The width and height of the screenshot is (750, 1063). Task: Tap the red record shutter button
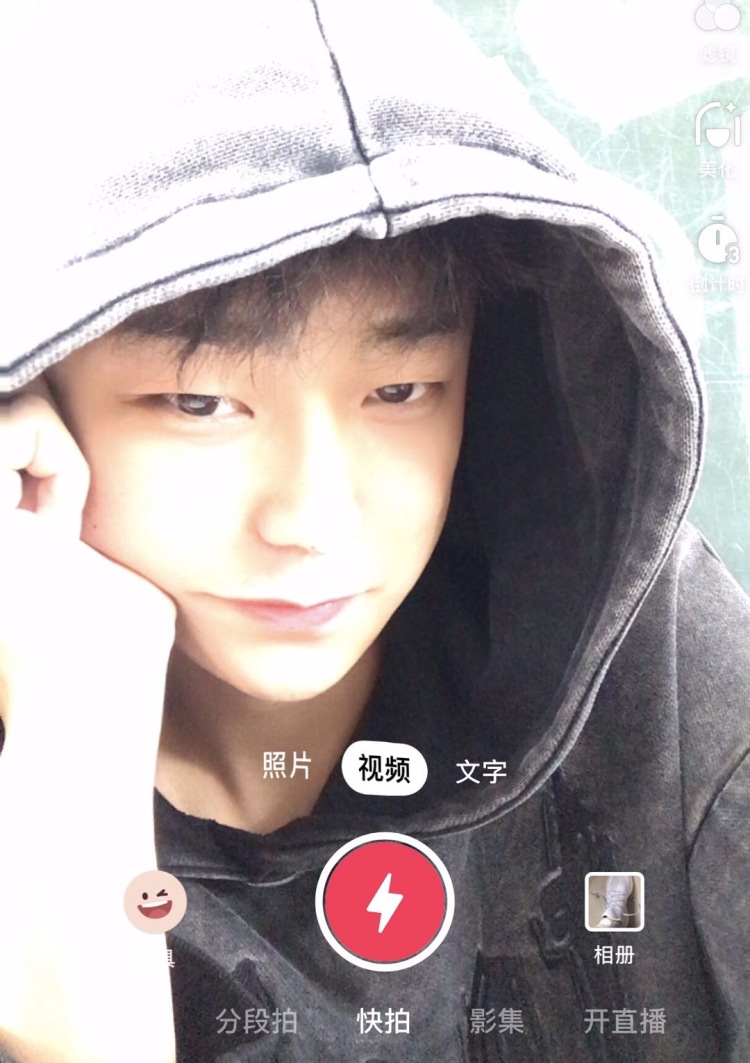[x=385, y=902]
